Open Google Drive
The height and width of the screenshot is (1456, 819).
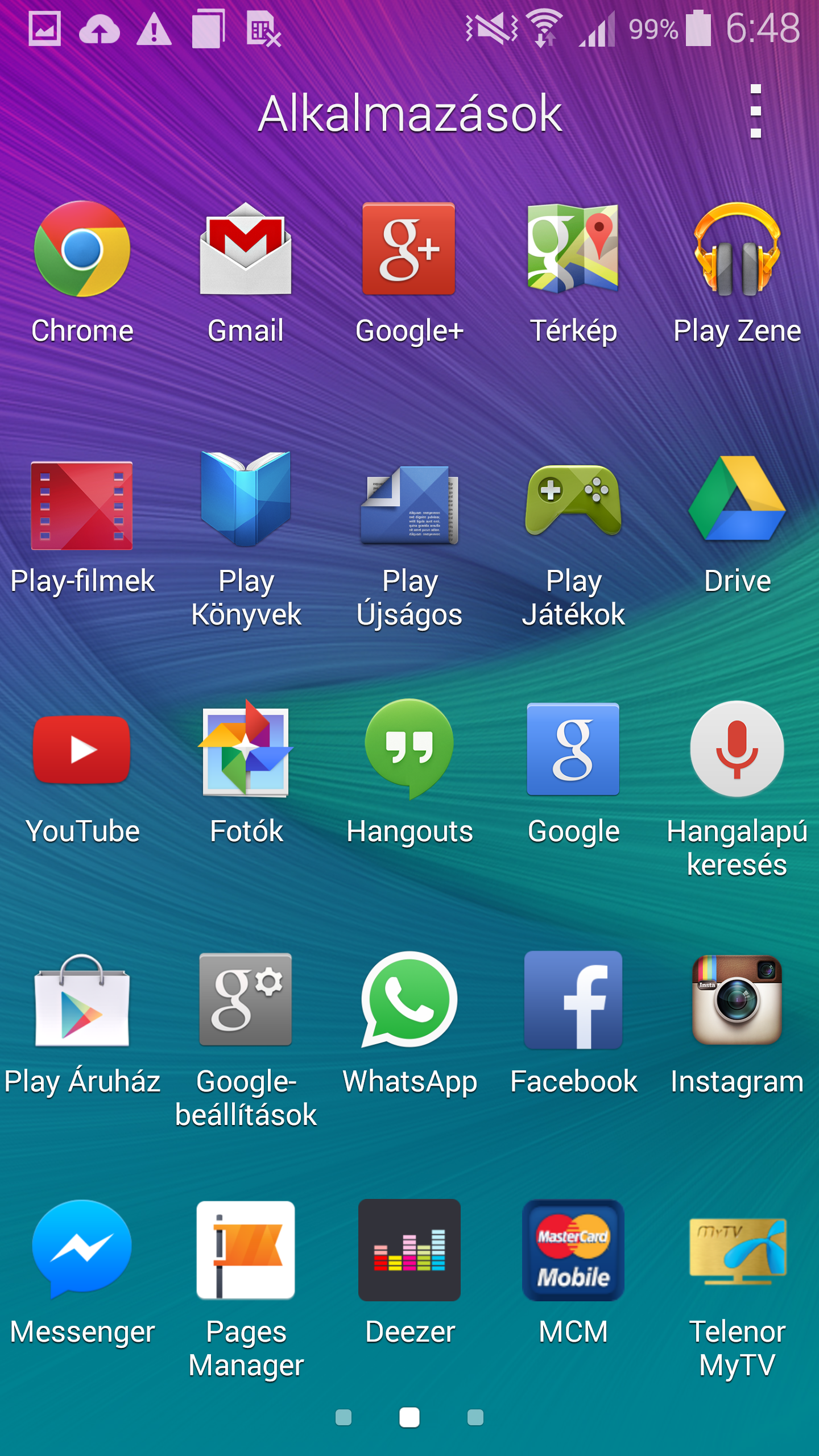pos(737,500)
